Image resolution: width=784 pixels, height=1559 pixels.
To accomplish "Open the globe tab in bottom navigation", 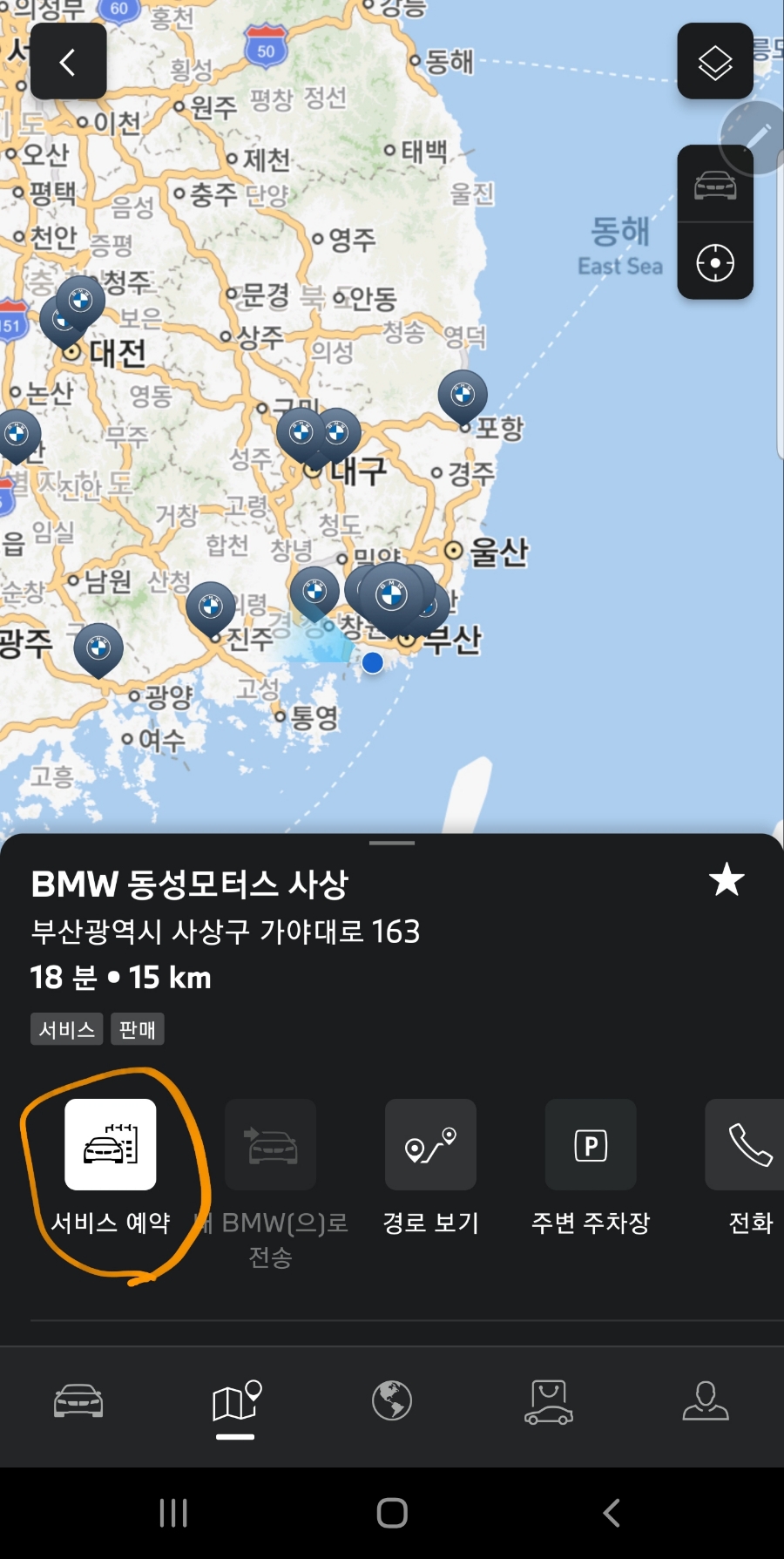I will tap(392, 1401).
